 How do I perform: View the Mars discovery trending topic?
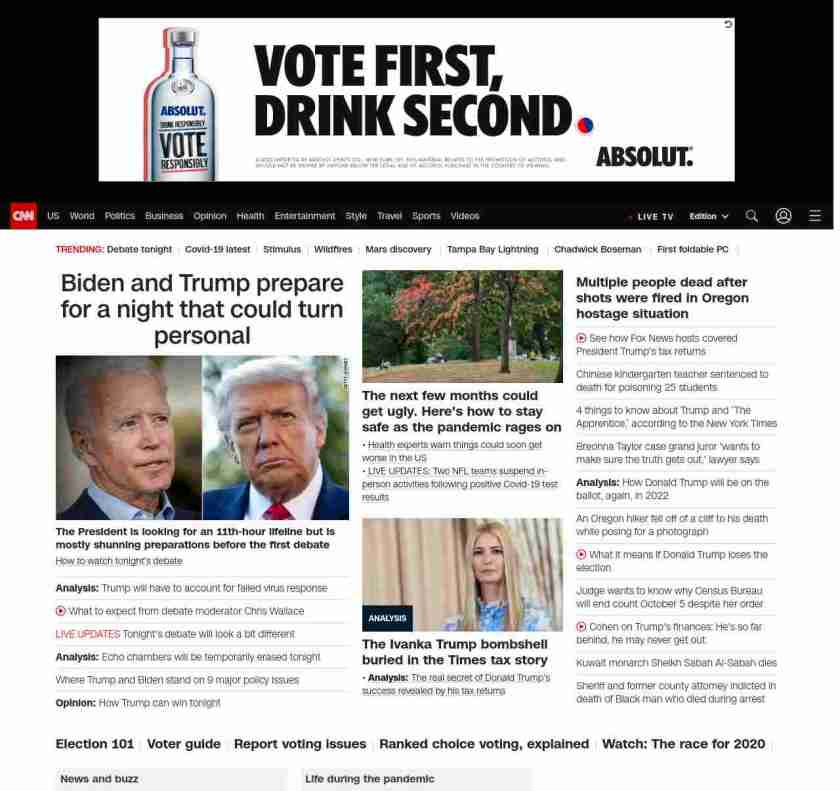(x=398, y=249)
